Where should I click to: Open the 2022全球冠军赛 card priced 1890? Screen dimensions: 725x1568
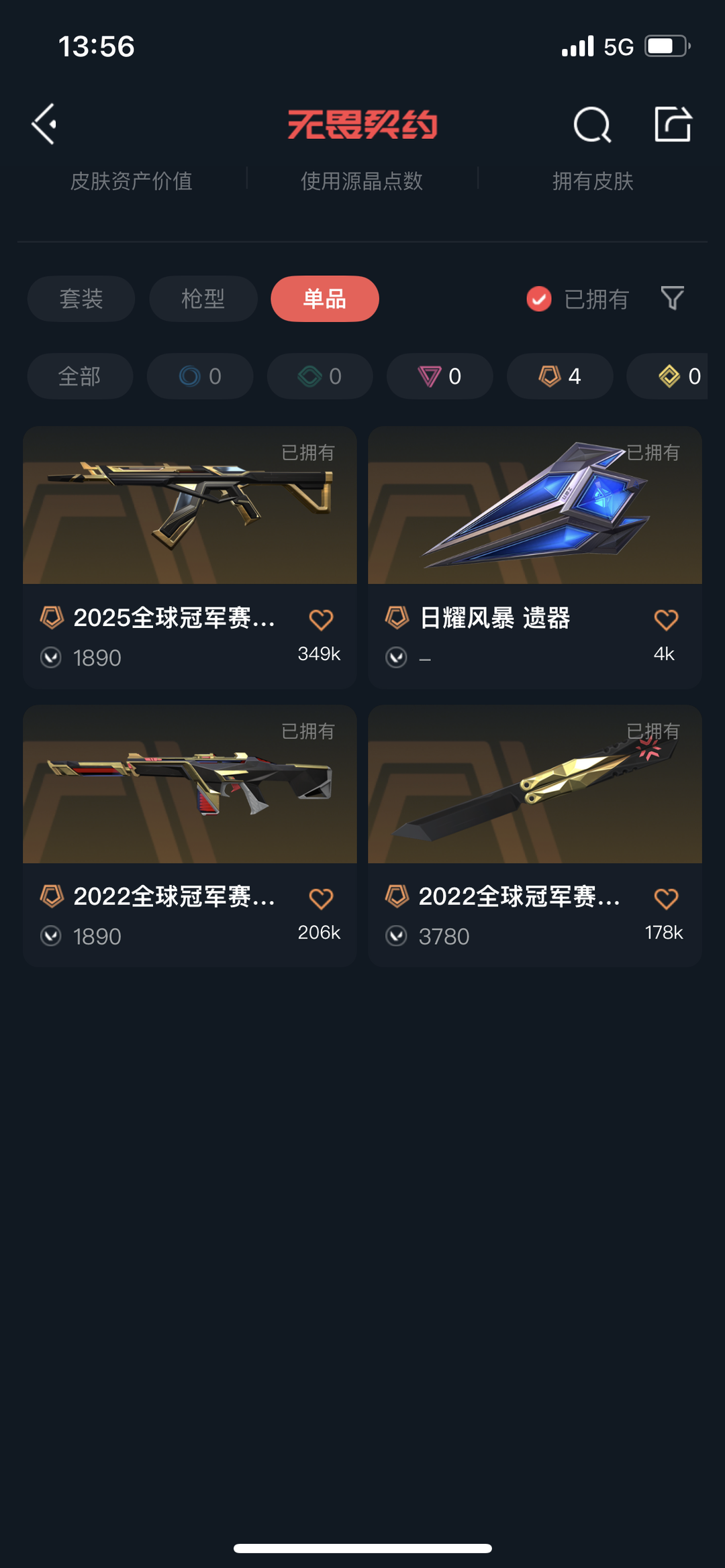click(190, 835)
